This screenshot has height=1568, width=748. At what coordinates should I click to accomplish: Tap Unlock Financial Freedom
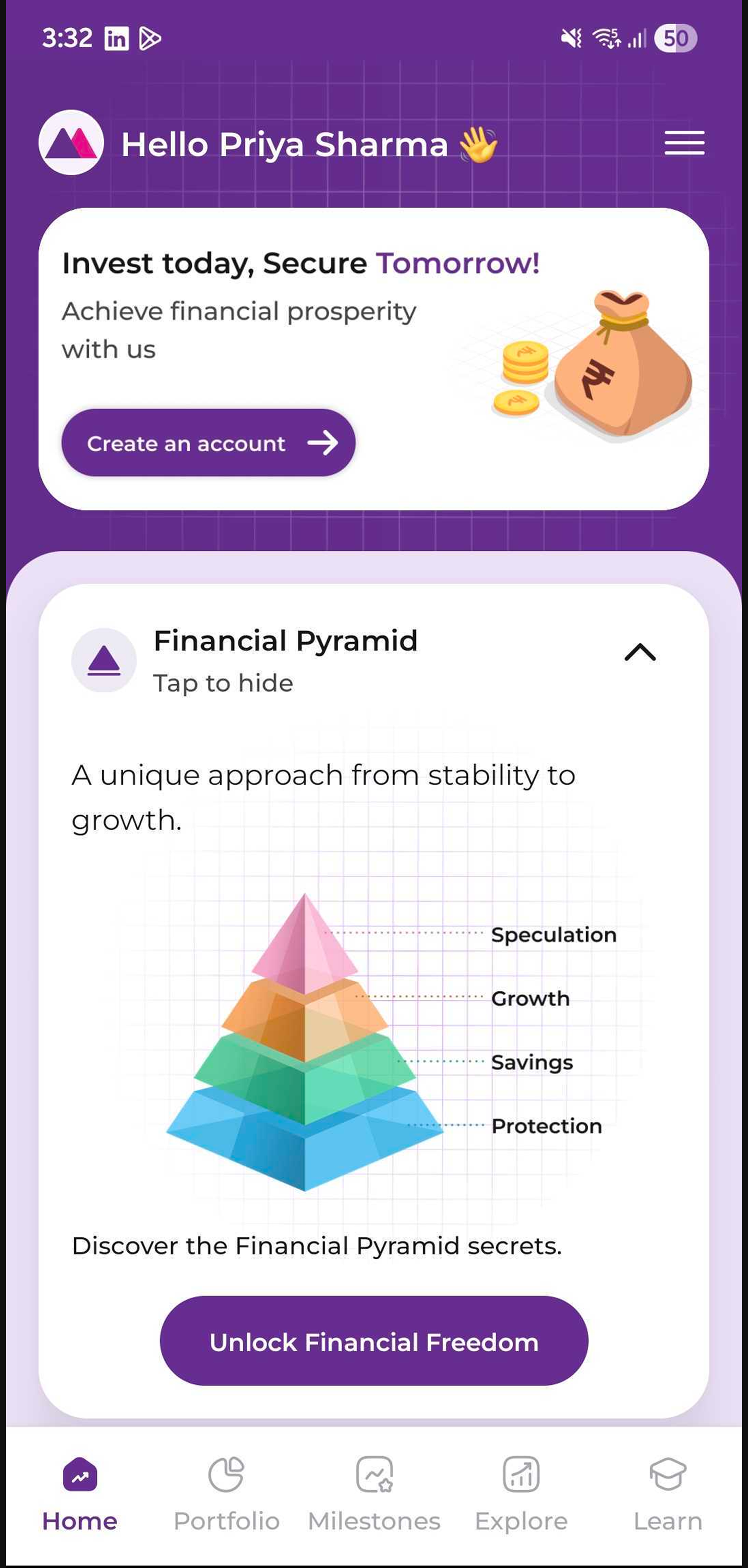[x=374, y=1341]
